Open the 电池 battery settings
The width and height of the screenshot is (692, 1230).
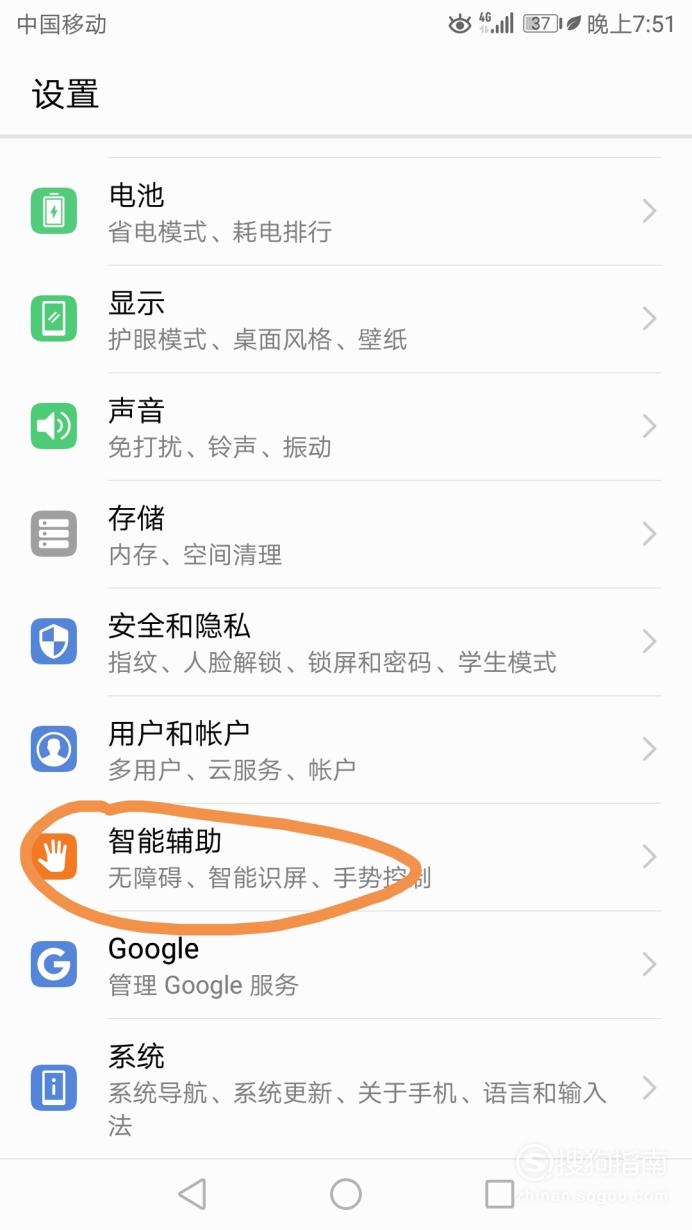(346, 211)
